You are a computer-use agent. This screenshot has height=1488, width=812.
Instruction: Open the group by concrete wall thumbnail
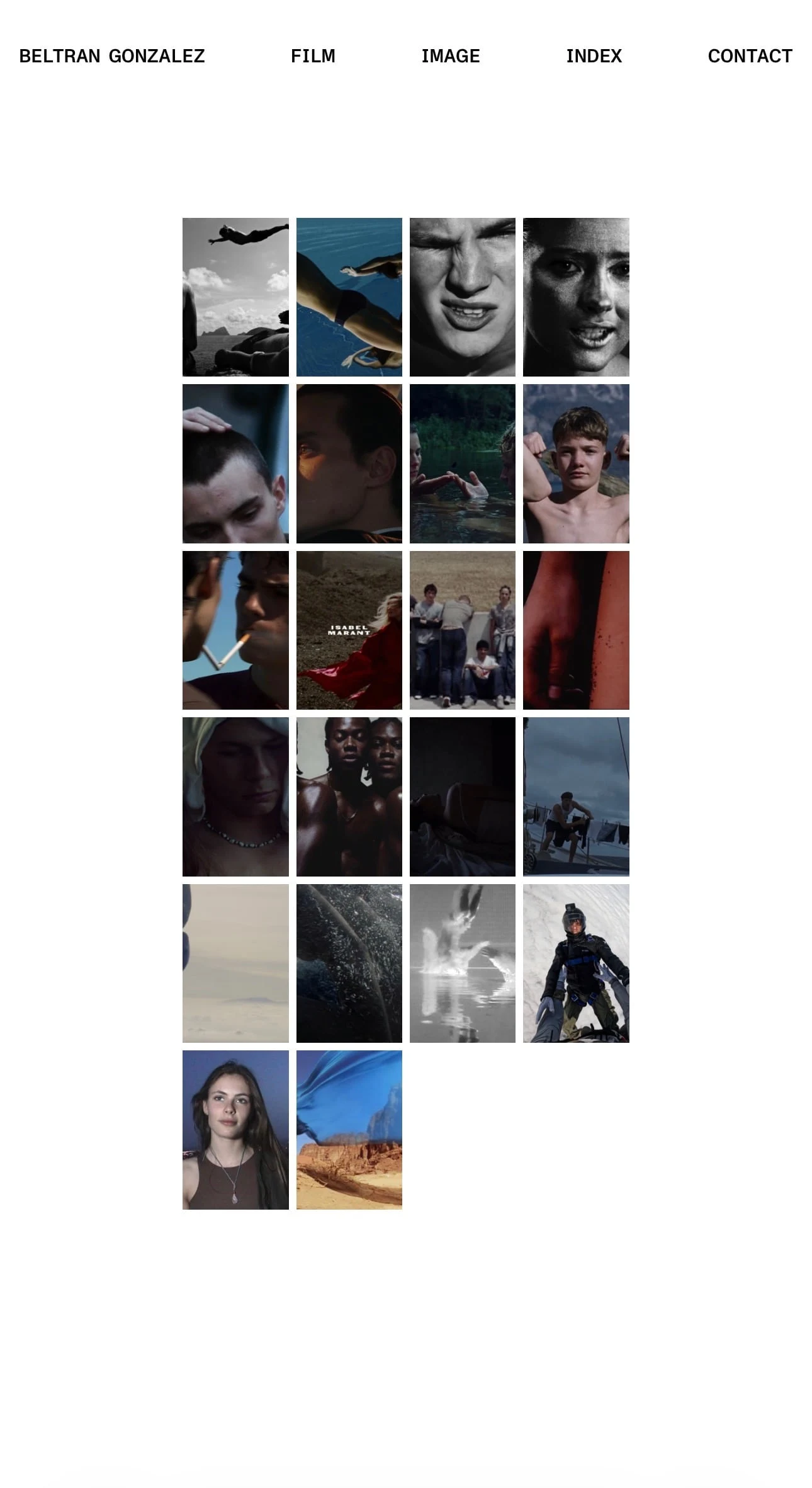click(x=462, y=630)
